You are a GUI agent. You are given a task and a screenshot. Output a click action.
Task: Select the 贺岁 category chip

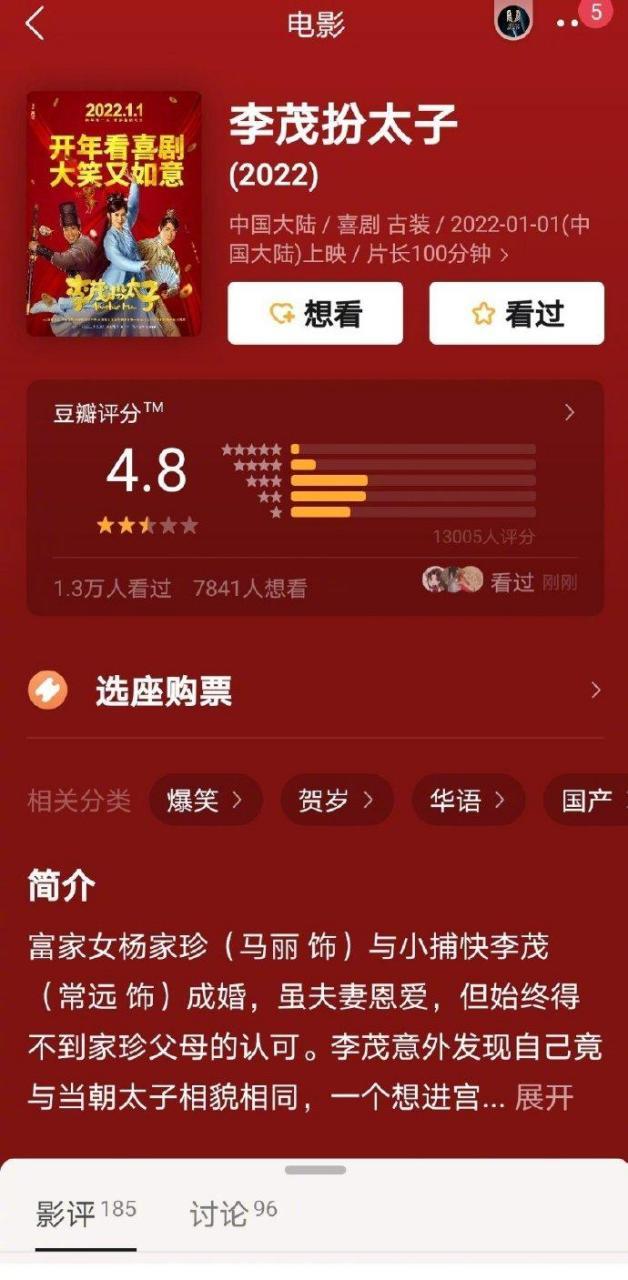[336, 800]
